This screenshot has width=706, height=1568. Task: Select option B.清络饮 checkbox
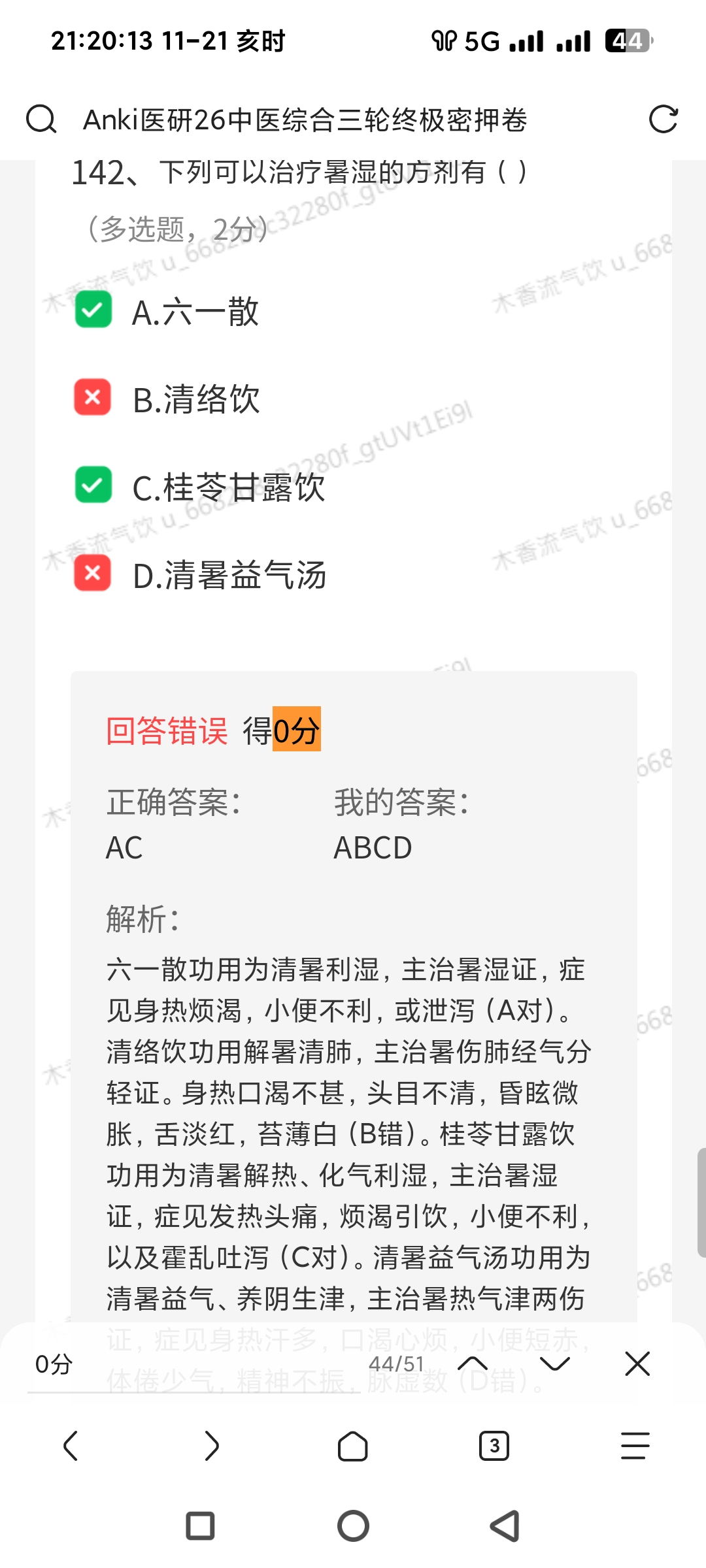click(x=93, y=397)
